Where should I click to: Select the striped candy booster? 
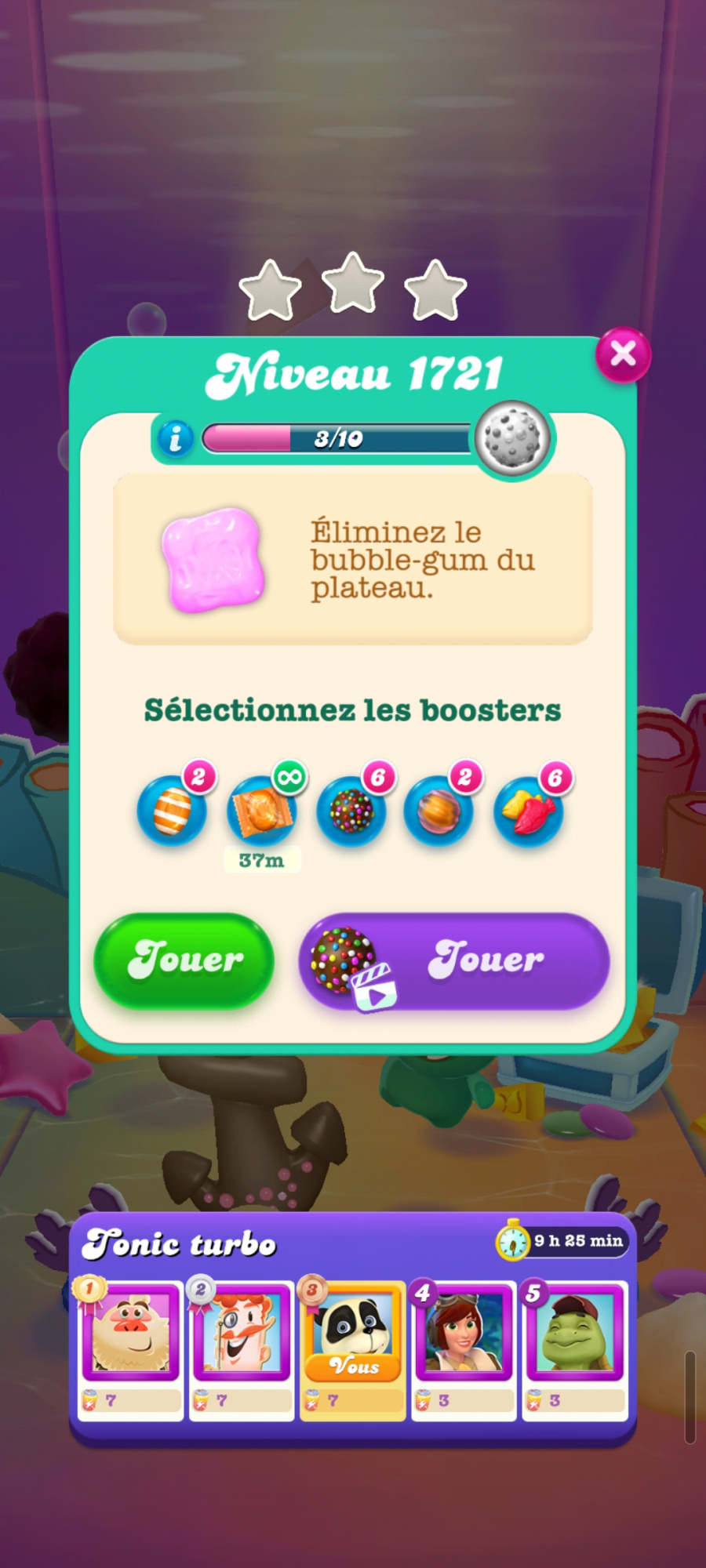[x=172, y=811]
